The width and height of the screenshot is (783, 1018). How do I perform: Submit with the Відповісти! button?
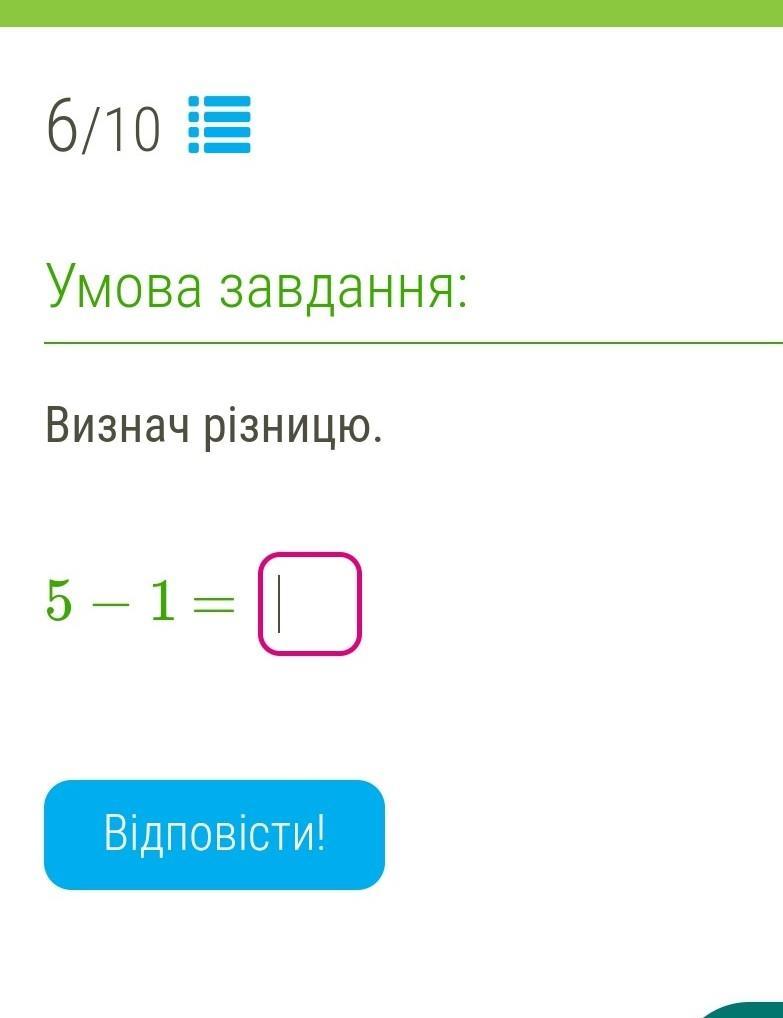pos(214,835)
